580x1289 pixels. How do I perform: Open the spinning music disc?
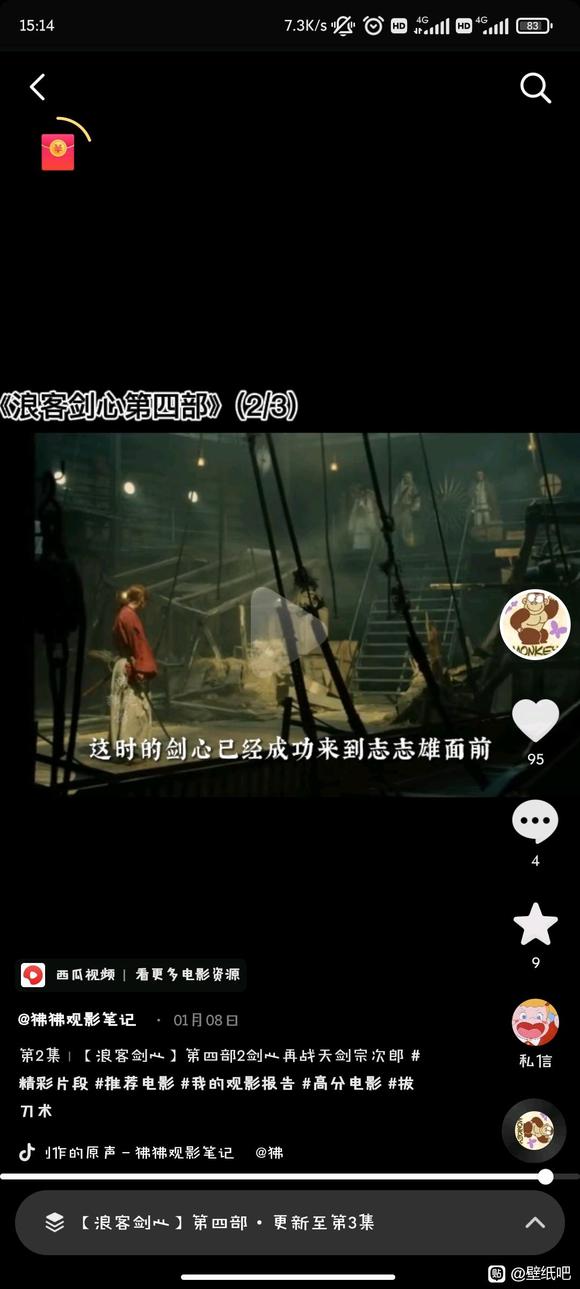click(x=534, y=1130)
